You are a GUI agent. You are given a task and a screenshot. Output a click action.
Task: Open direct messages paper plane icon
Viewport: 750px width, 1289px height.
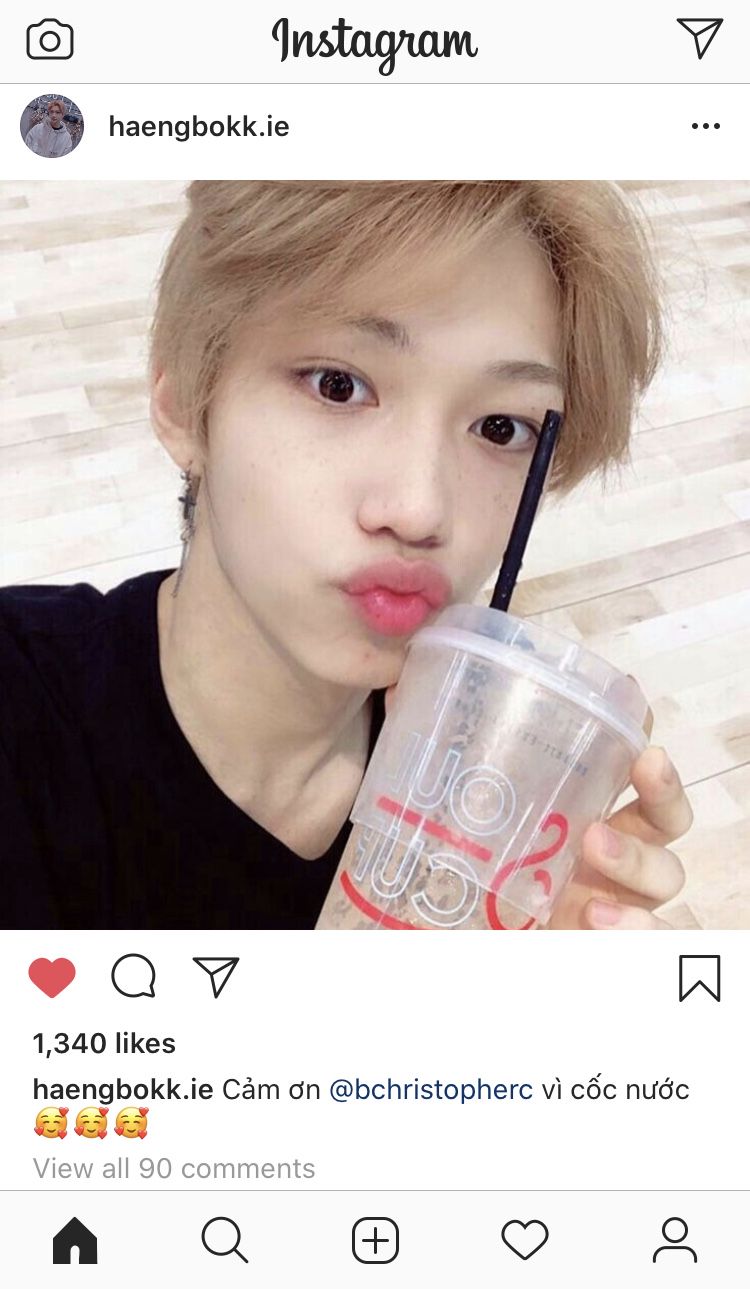[699, 39]
